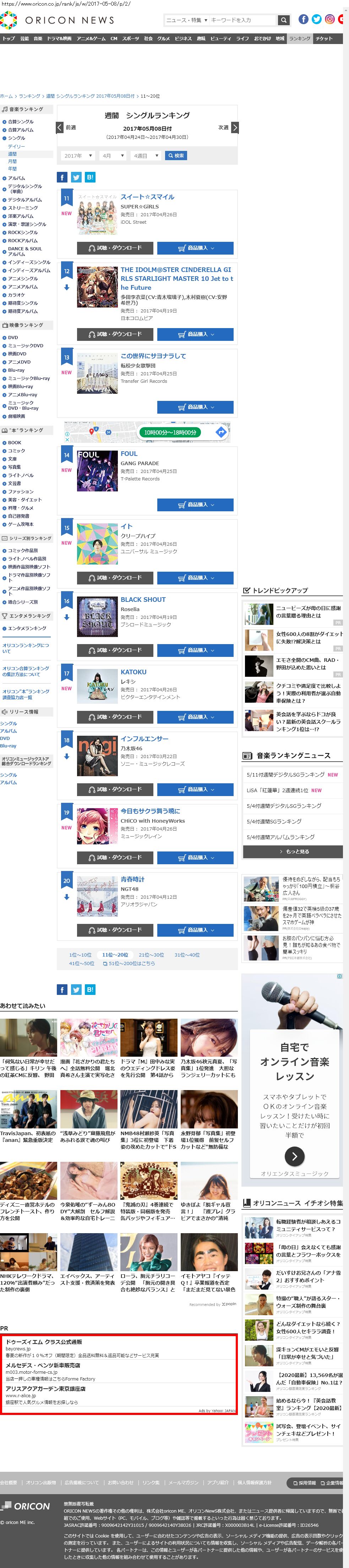The width and height of the screenshot is (349, 1568).
Task: Open メルセデス・ベンツ新車販売店 ad link
Action: click(x=43, y=1365)
